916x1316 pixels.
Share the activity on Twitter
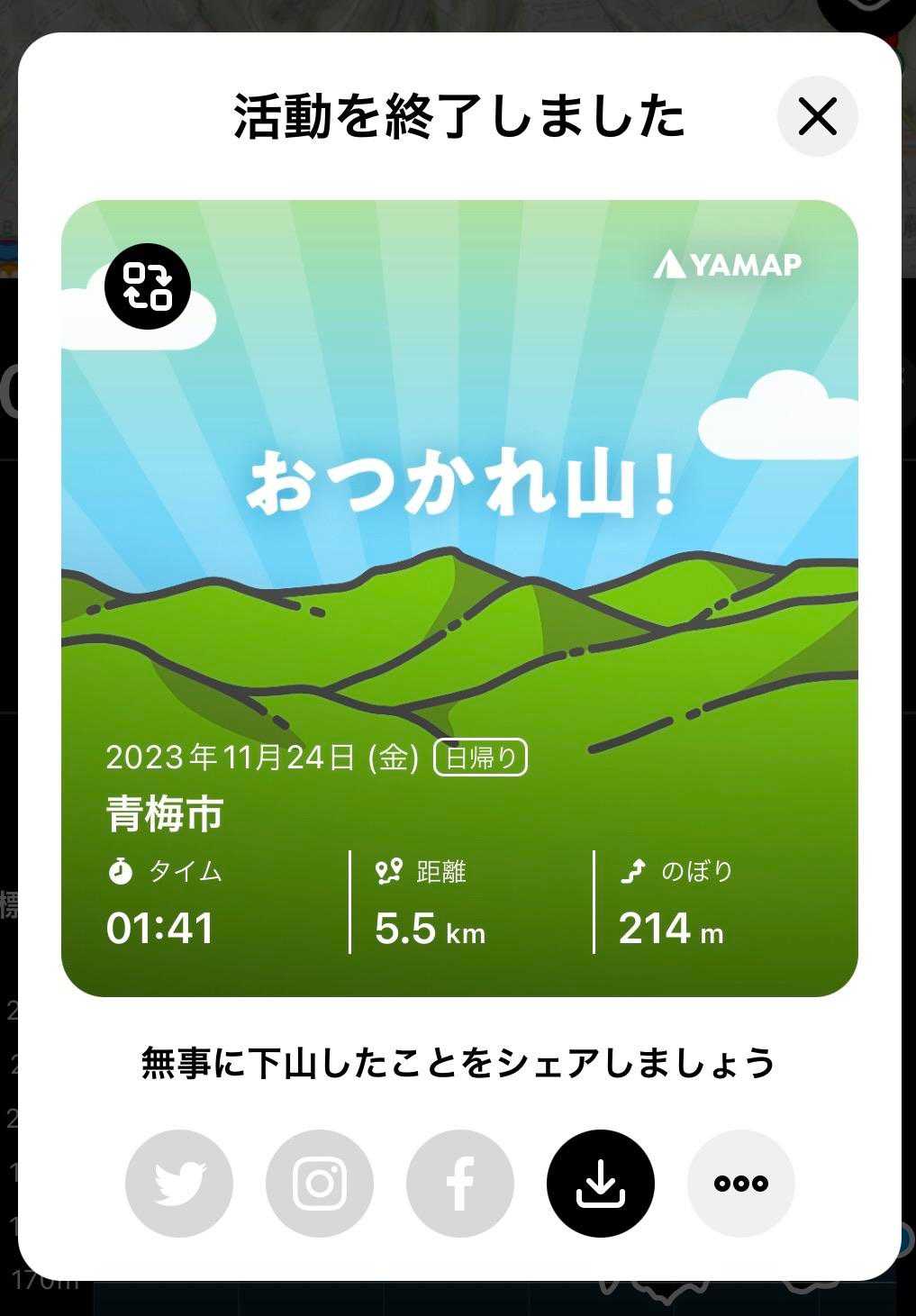179,1183
